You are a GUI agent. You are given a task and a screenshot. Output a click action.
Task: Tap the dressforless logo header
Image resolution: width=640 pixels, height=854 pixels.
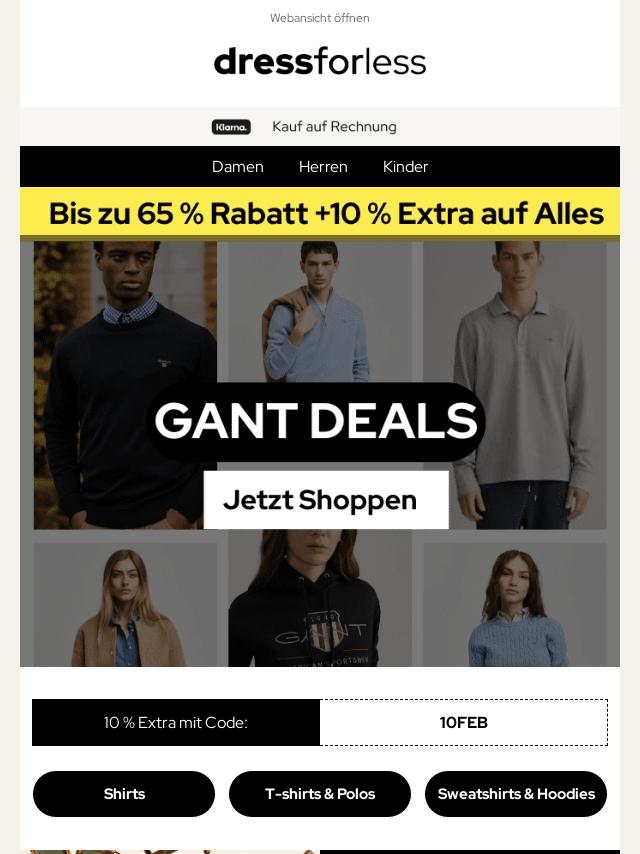320,62
